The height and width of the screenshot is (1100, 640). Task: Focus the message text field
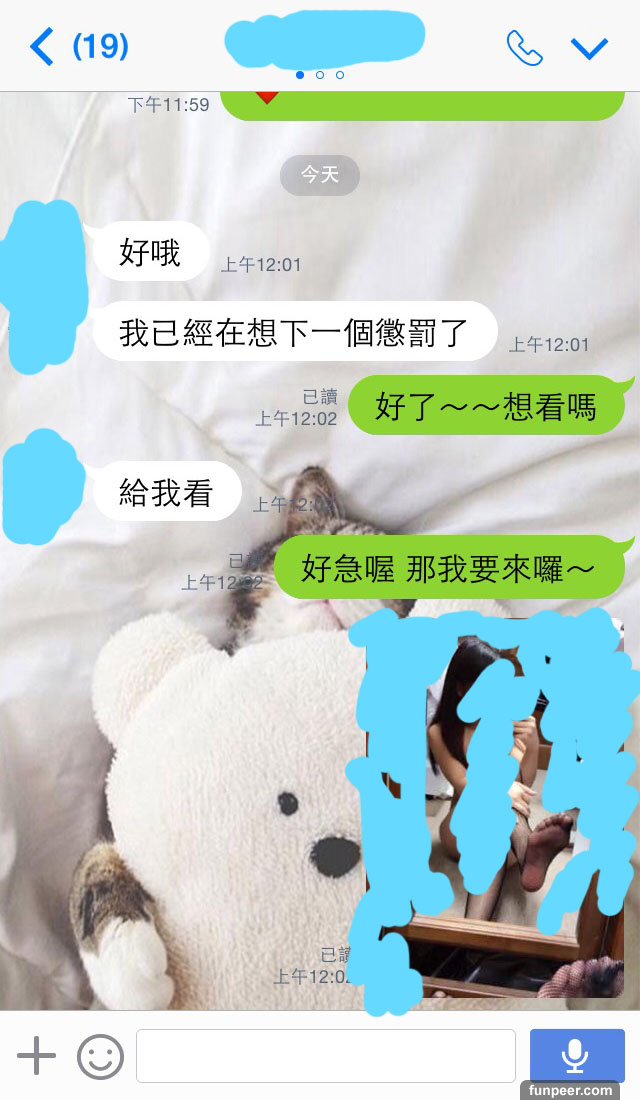(x=325, y=1056)
